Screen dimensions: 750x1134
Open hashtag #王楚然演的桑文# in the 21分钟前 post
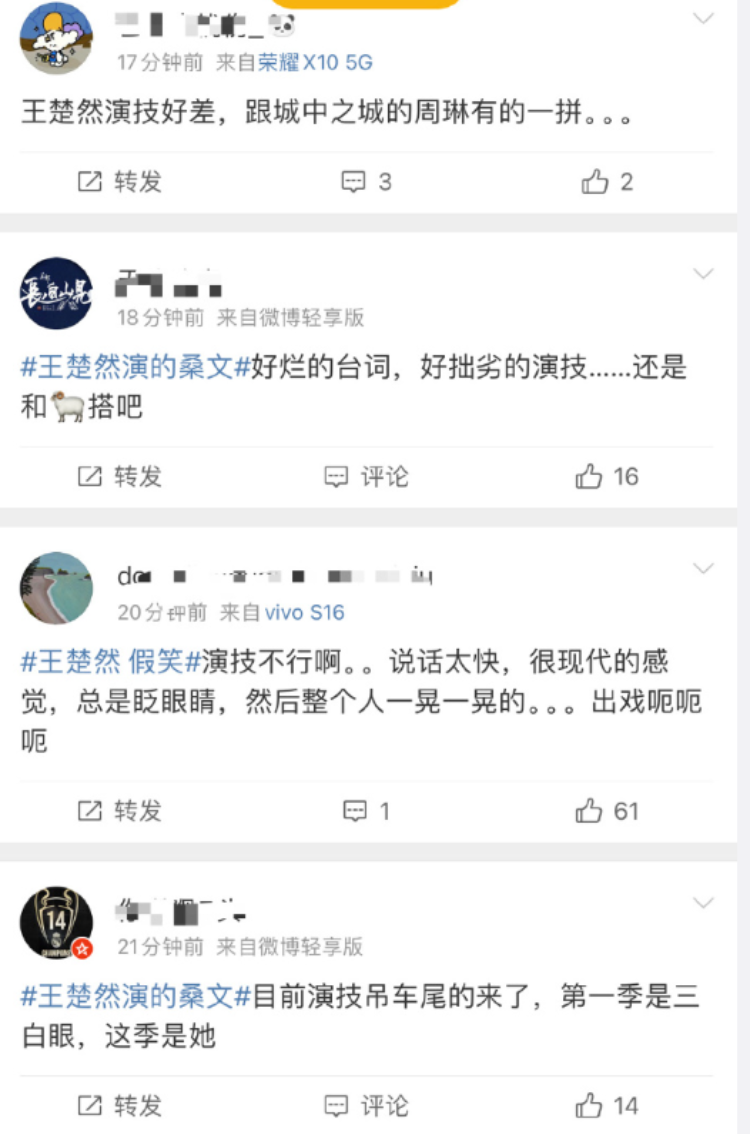pyautogui.click(x=134, y=996)
